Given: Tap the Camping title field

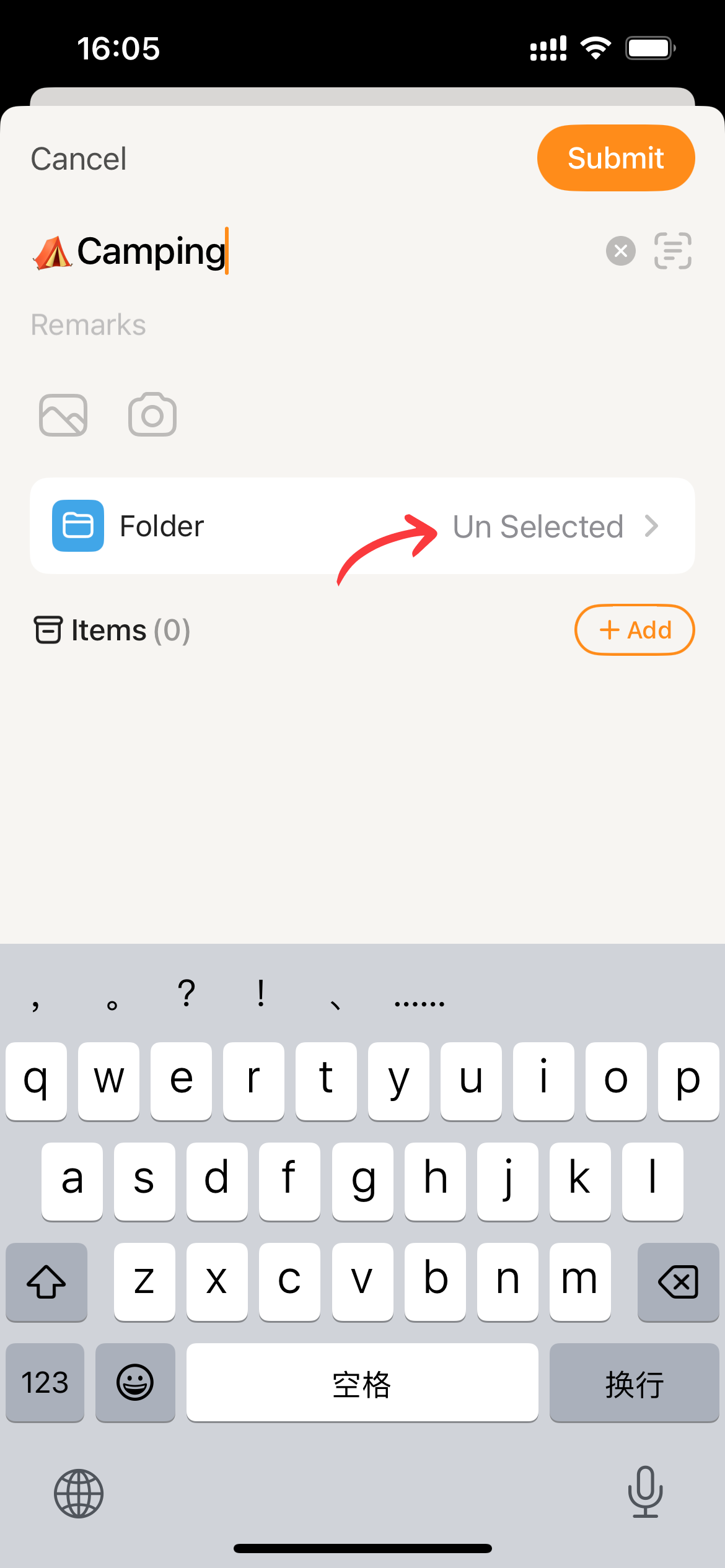Looking at the screenshot, I should [310, 251].
